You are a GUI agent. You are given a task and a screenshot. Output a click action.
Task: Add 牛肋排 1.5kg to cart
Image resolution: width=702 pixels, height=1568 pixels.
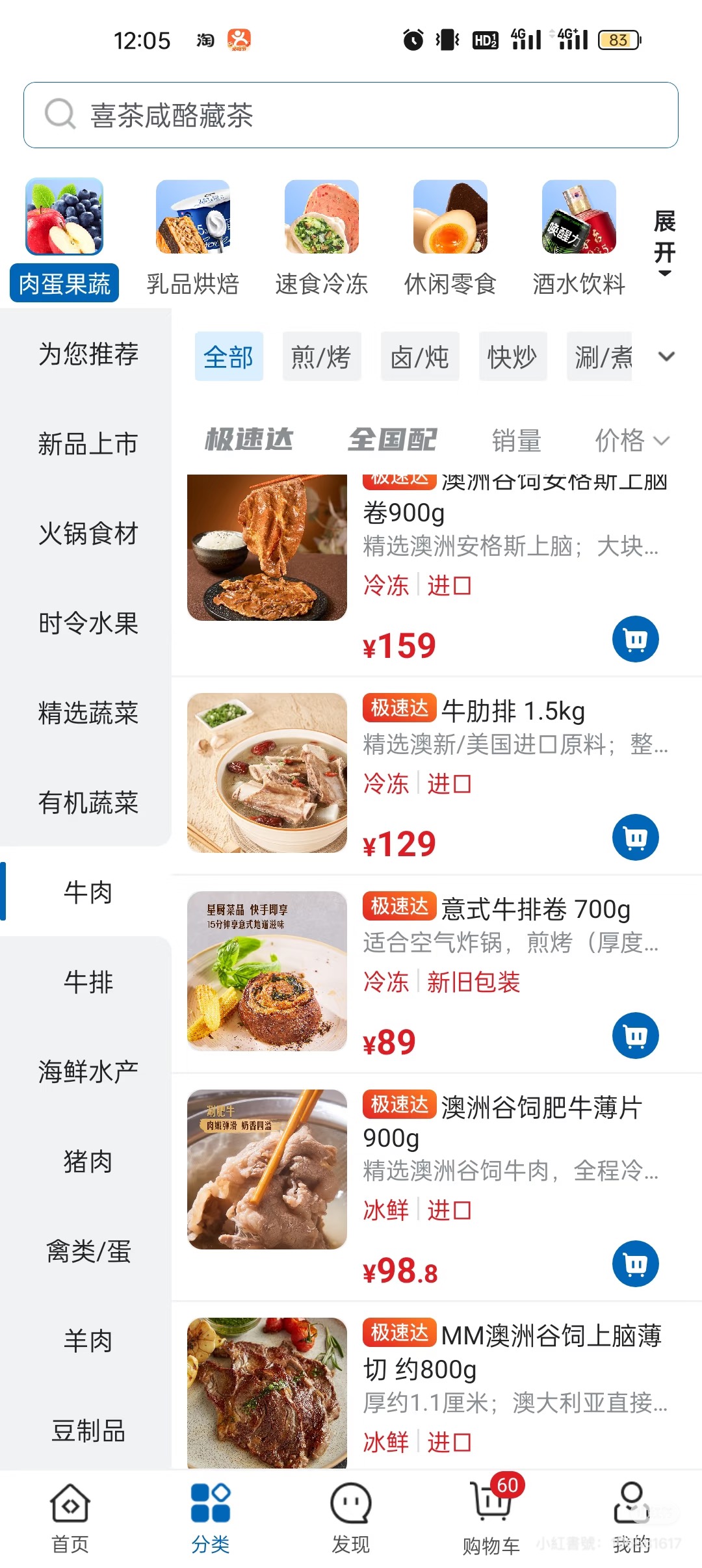[635, 837]
